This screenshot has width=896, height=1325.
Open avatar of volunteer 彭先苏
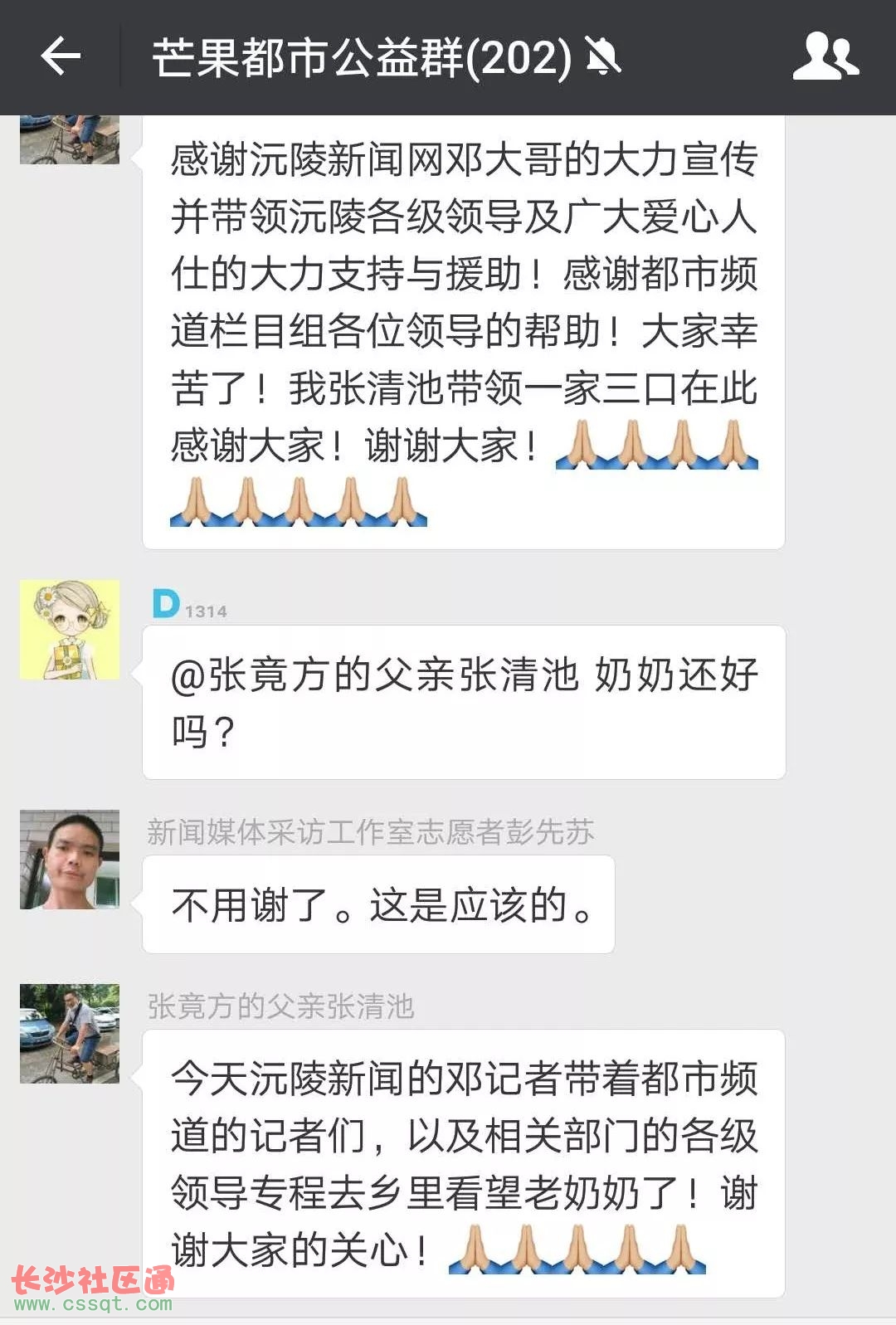[x=70, y=860]
